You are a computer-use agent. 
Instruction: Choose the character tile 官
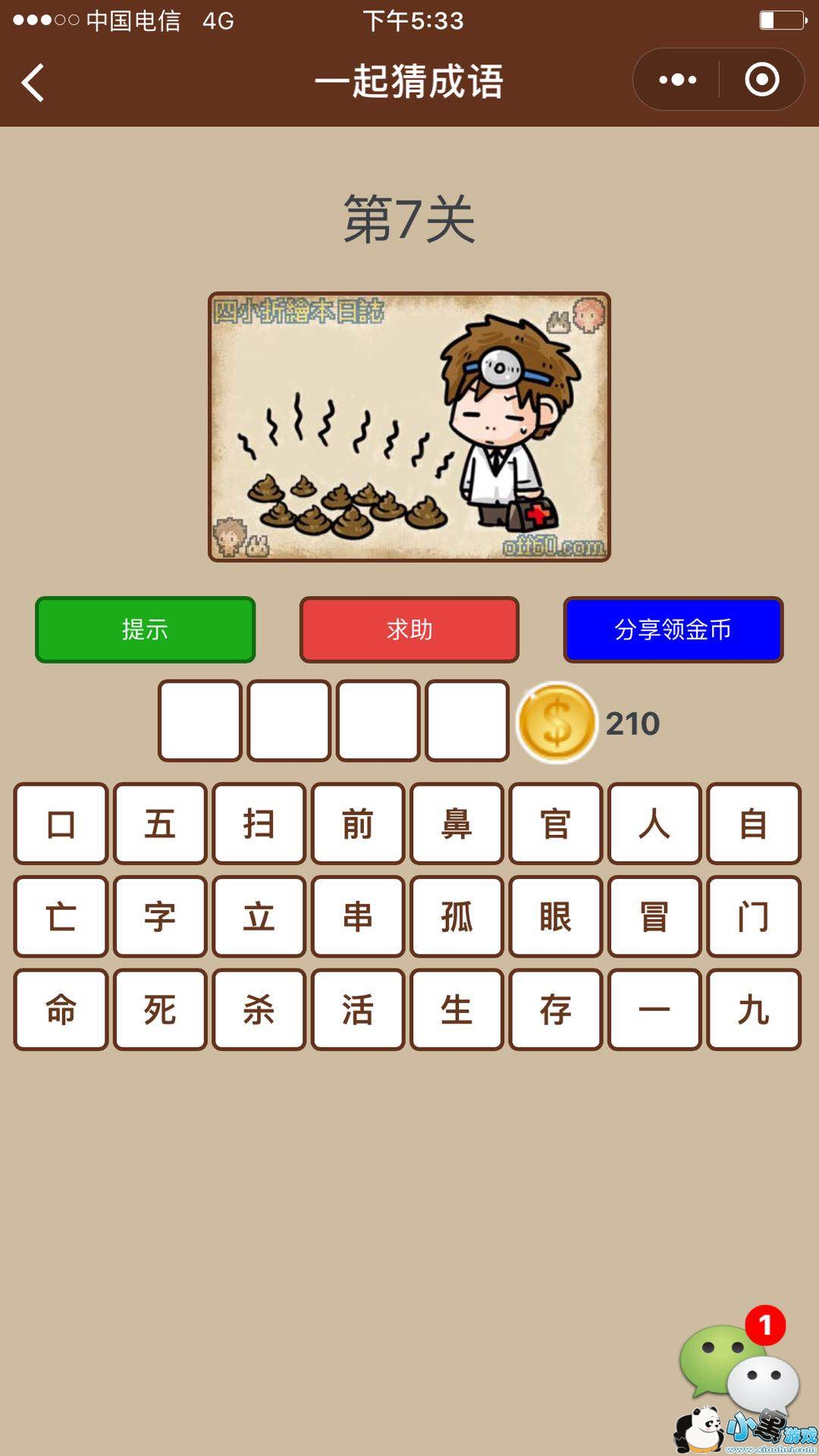point(556,824)
